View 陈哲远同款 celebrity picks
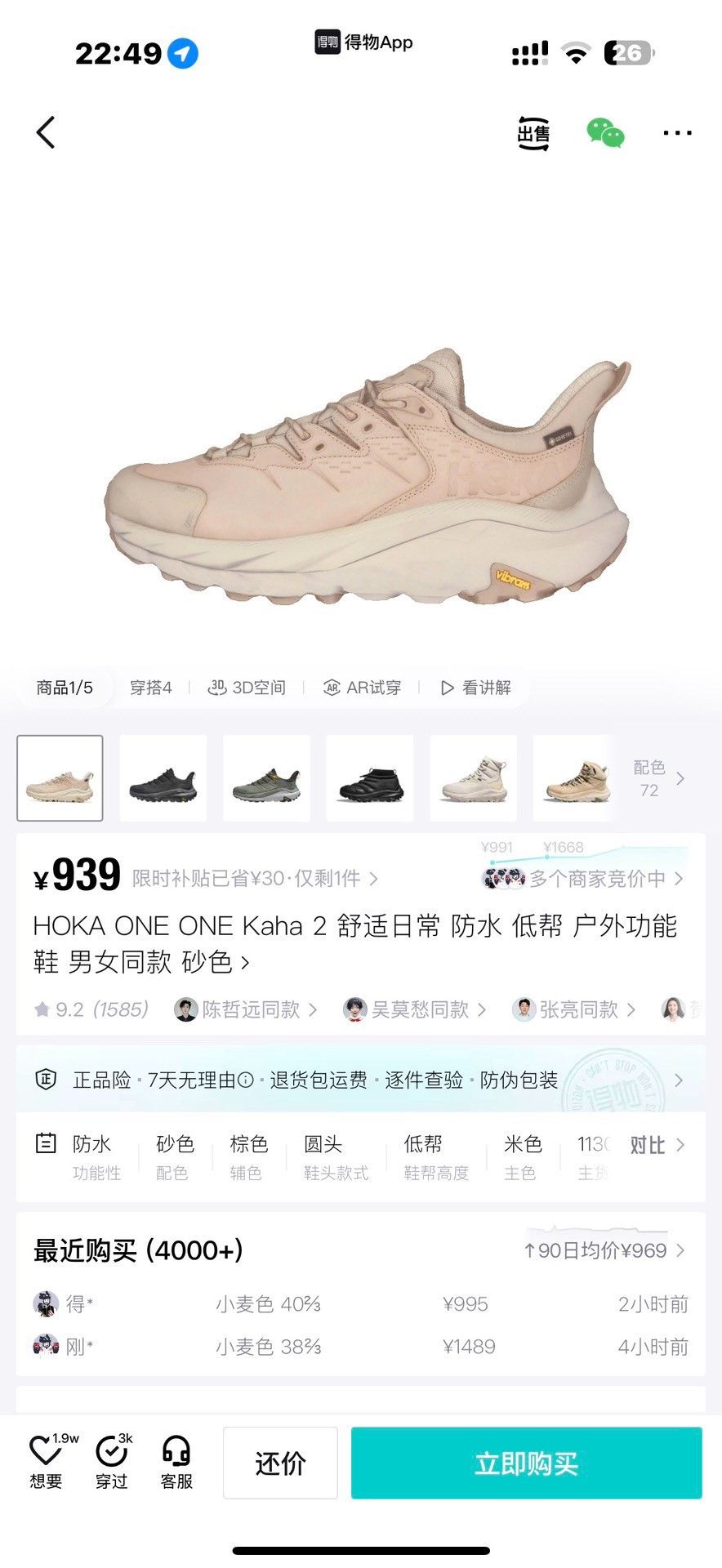This screenshot has height=1568, width=722. coord(246,1009)
